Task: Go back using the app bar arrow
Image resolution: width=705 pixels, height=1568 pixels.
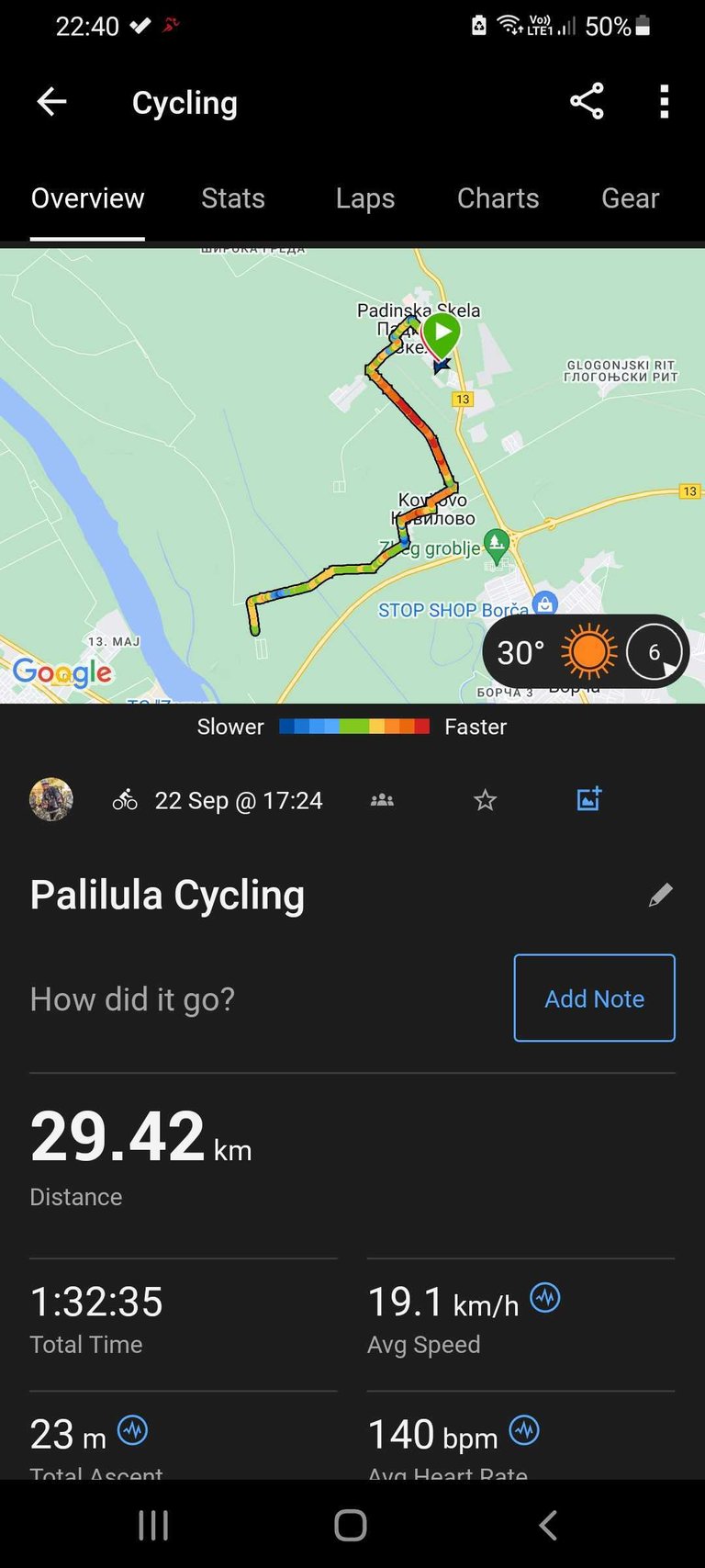Action: (x=51, y=102)
